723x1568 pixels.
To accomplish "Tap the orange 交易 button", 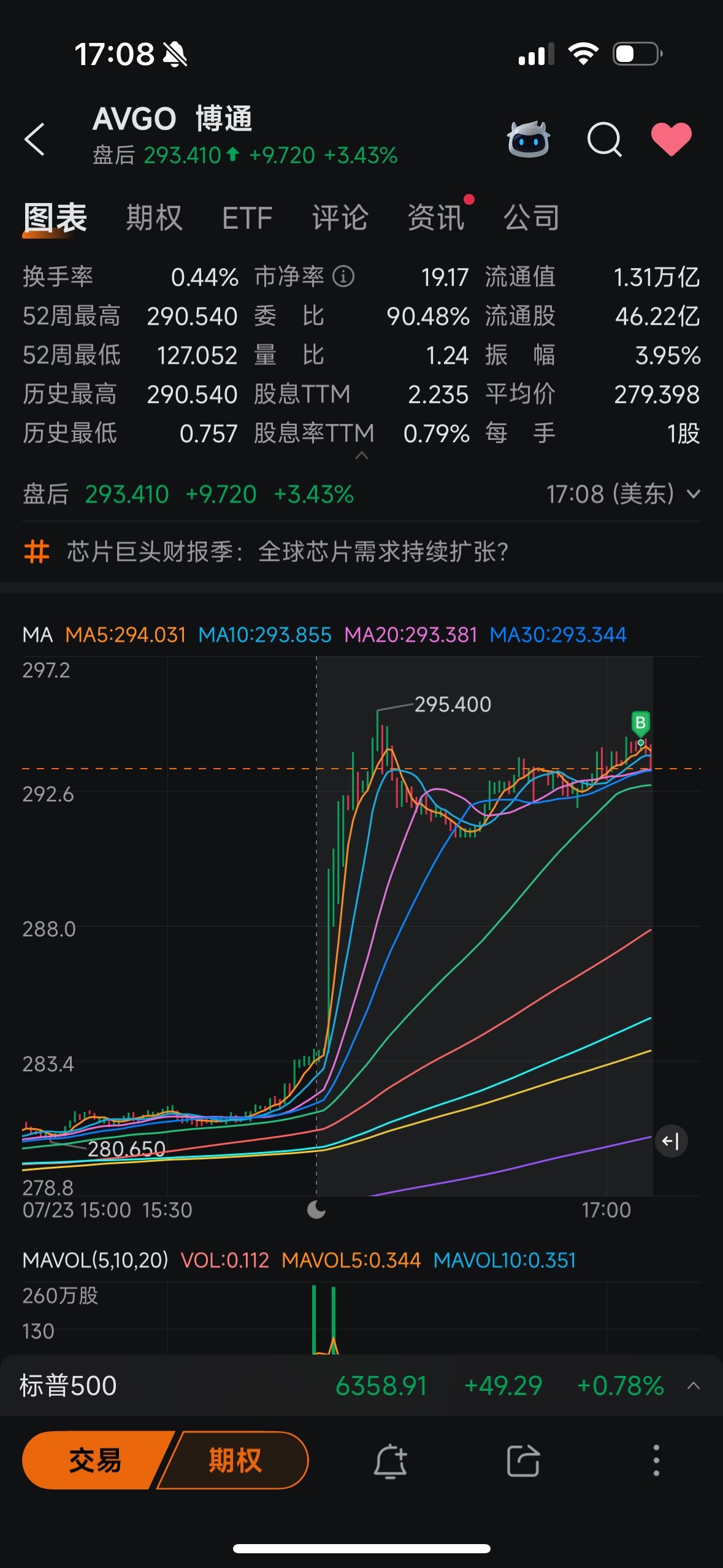I will tap(95, 1460).
